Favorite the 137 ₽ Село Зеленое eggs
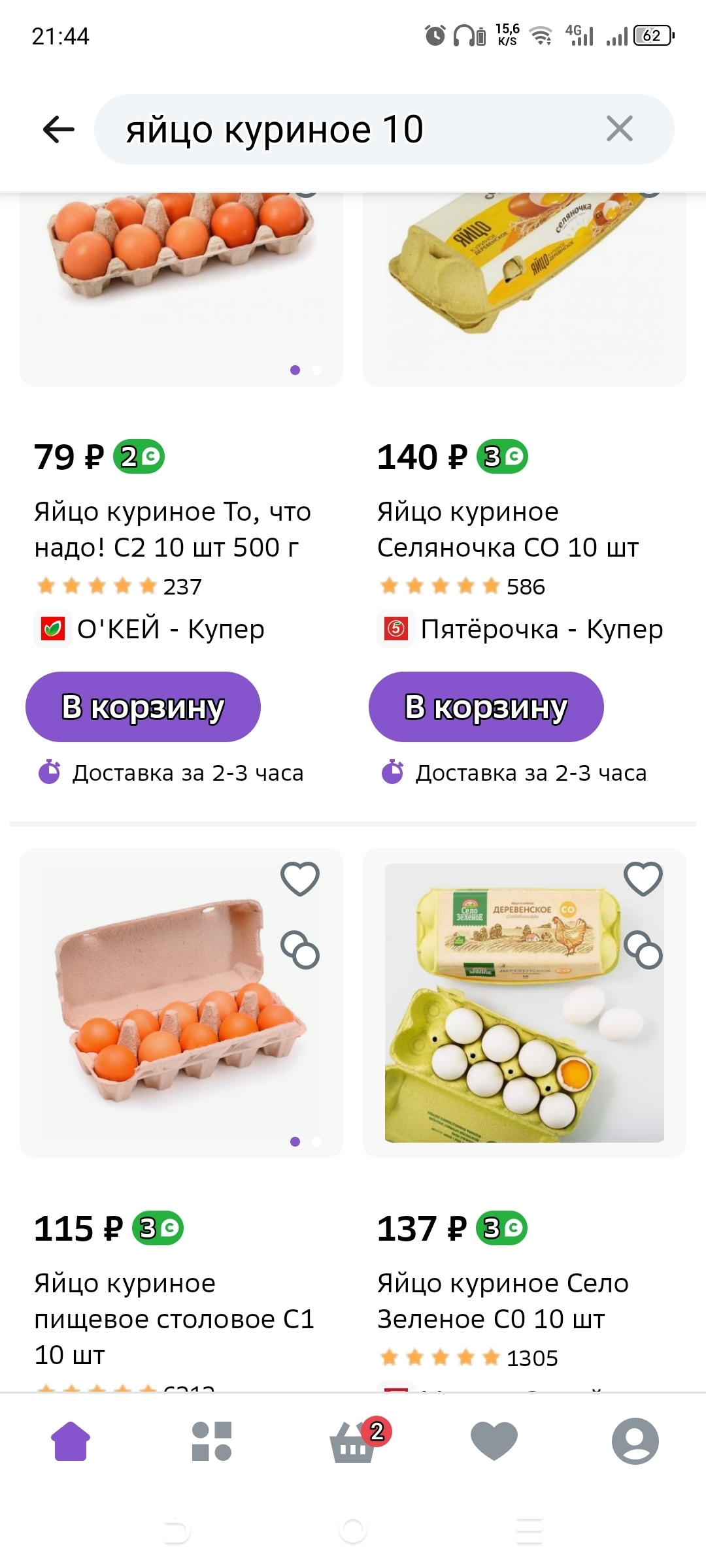This screenshot has height=1568, width=706. pyautogui.click(x=643, y=879)
